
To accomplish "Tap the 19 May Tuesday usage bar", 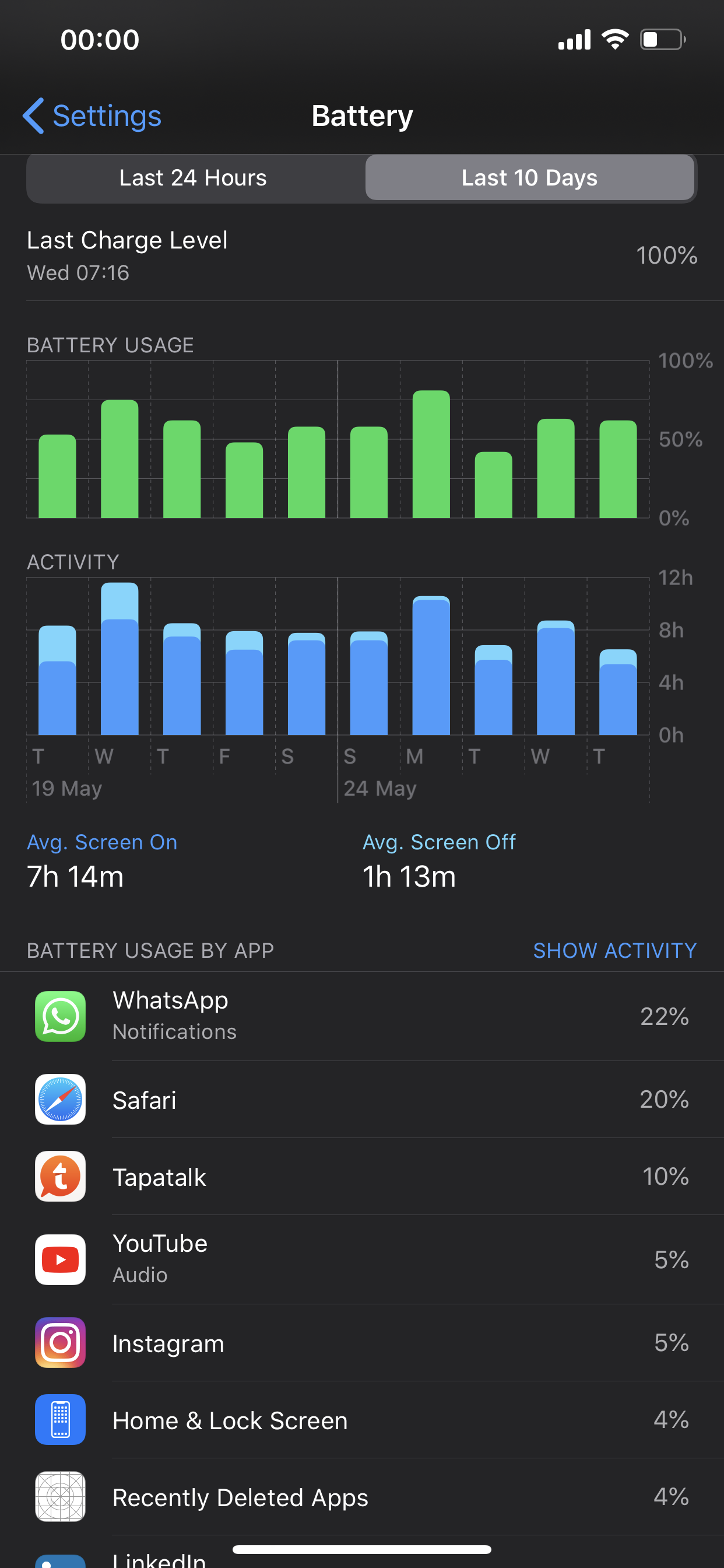I will (x=57, y=477).
